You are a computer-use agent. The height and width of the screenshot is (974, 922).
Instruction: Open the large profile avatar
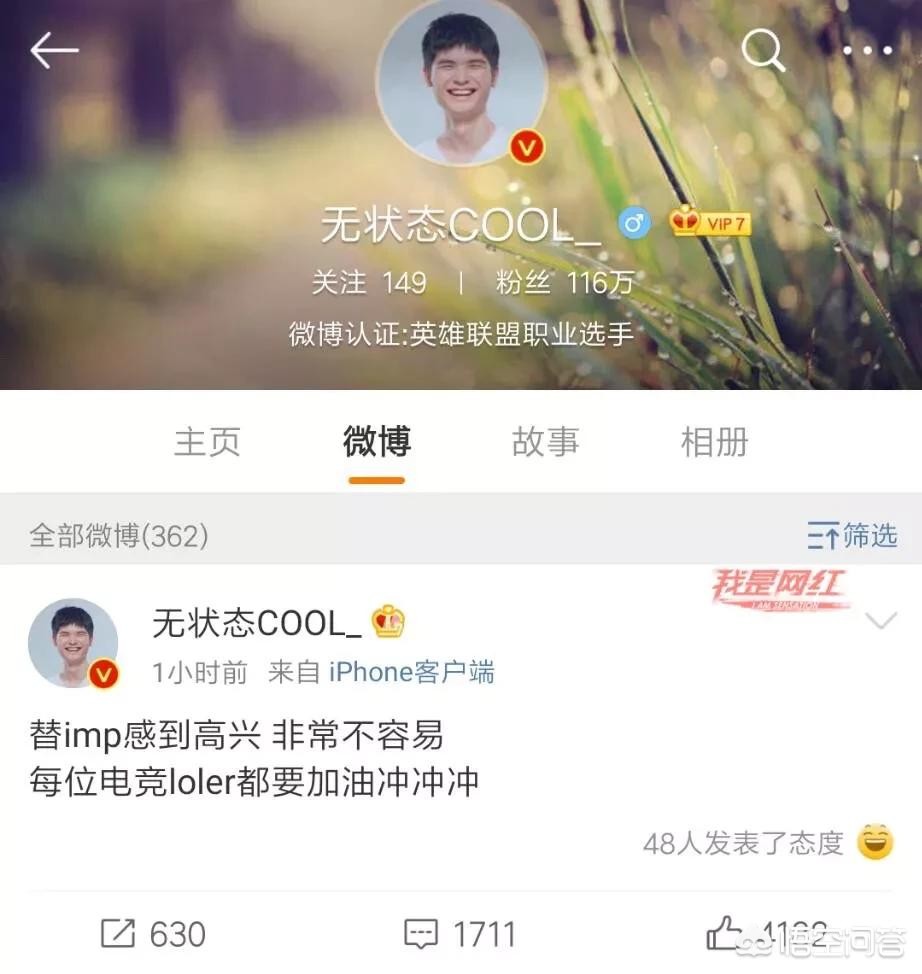pos(461,85)
